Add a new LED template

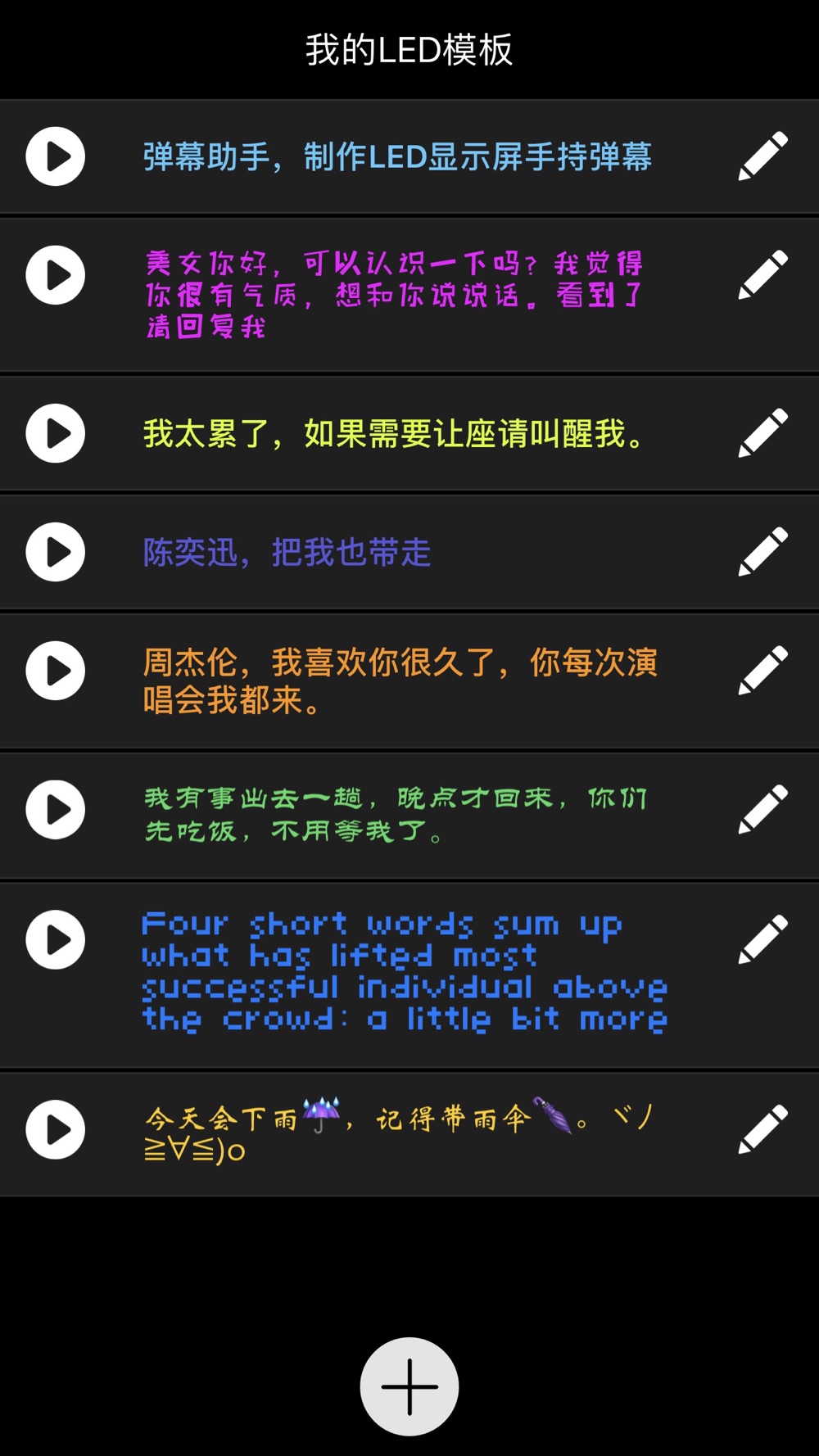[x=409, y=1386]
